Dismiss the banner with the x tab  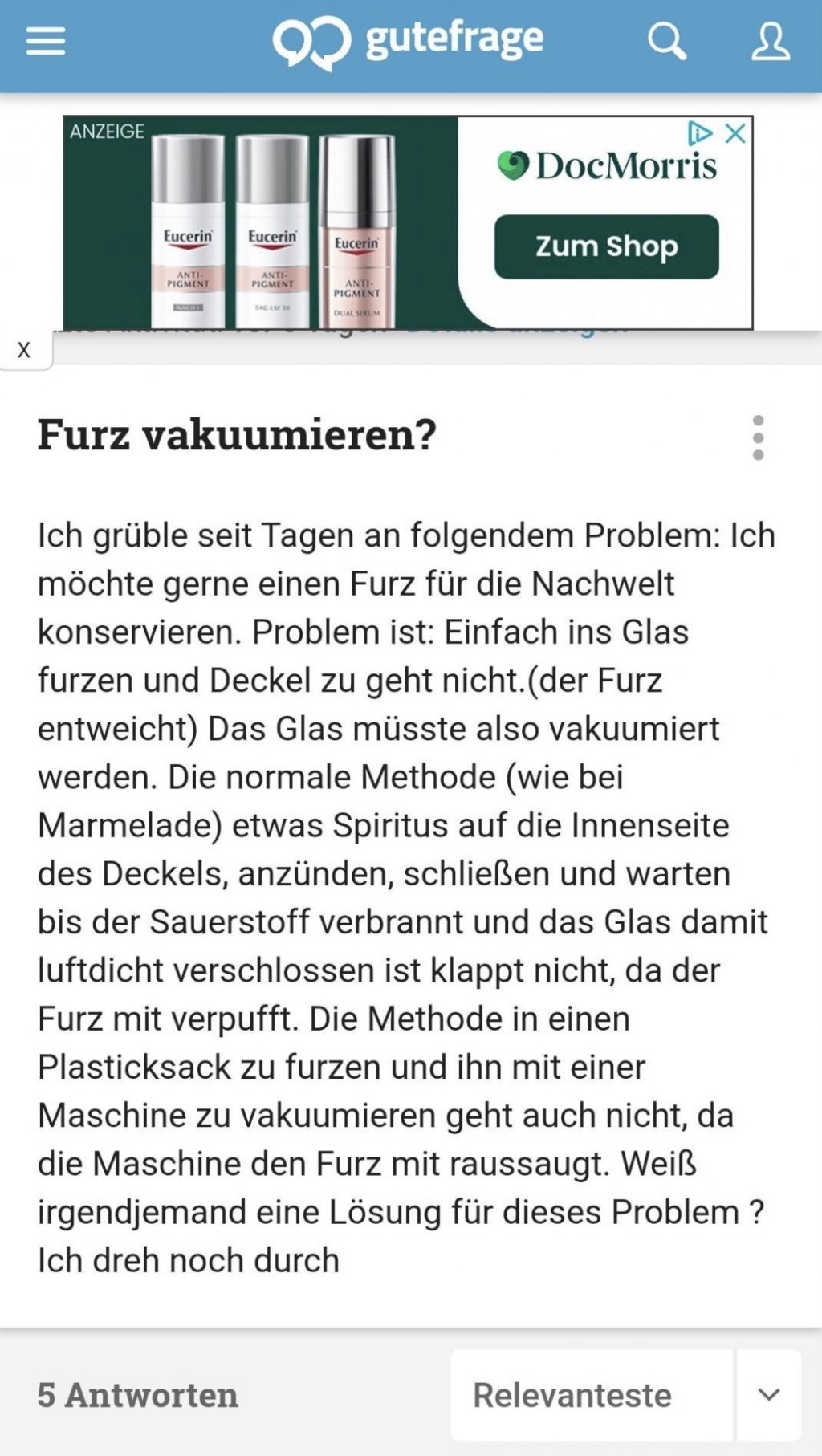[24, 350]
